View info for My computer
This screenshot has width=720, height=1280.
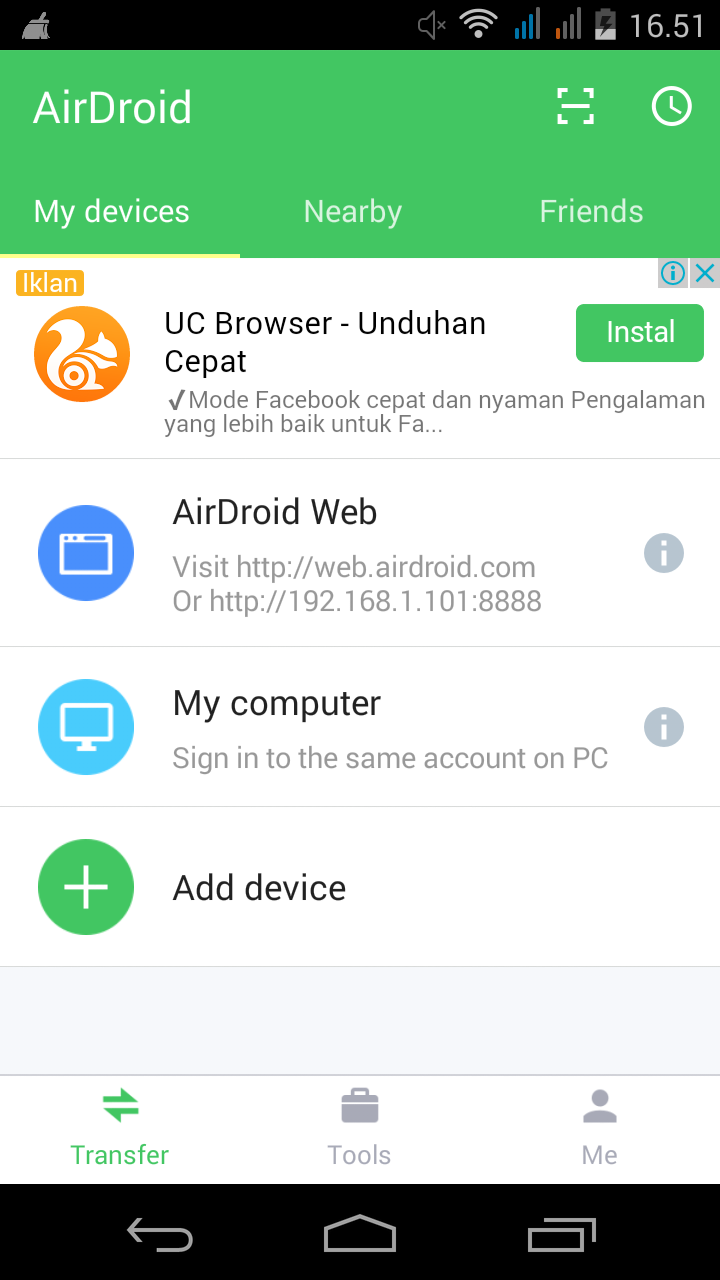click(664, 727)
